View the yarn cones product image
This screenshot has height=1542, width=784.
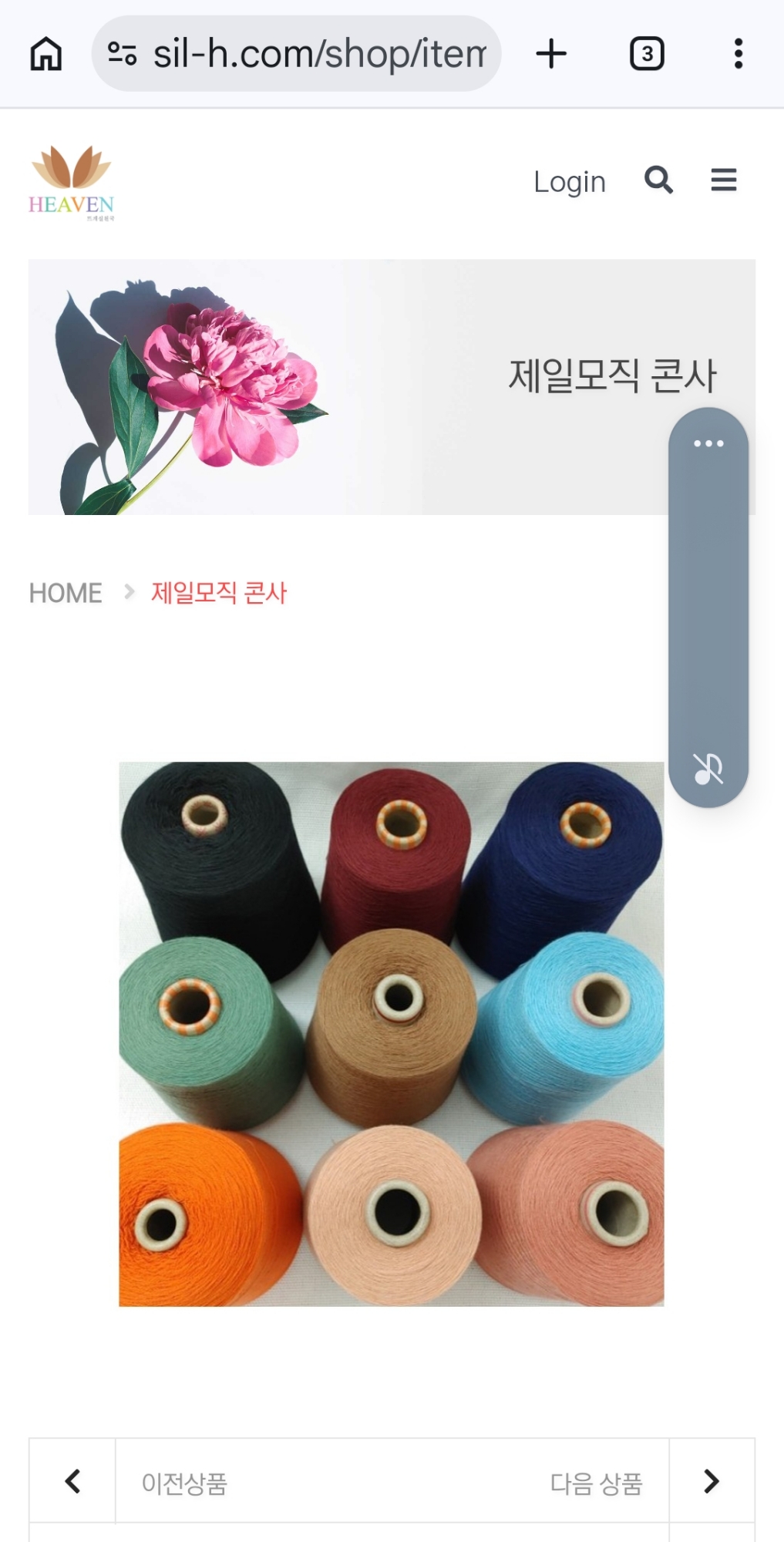391,1034
